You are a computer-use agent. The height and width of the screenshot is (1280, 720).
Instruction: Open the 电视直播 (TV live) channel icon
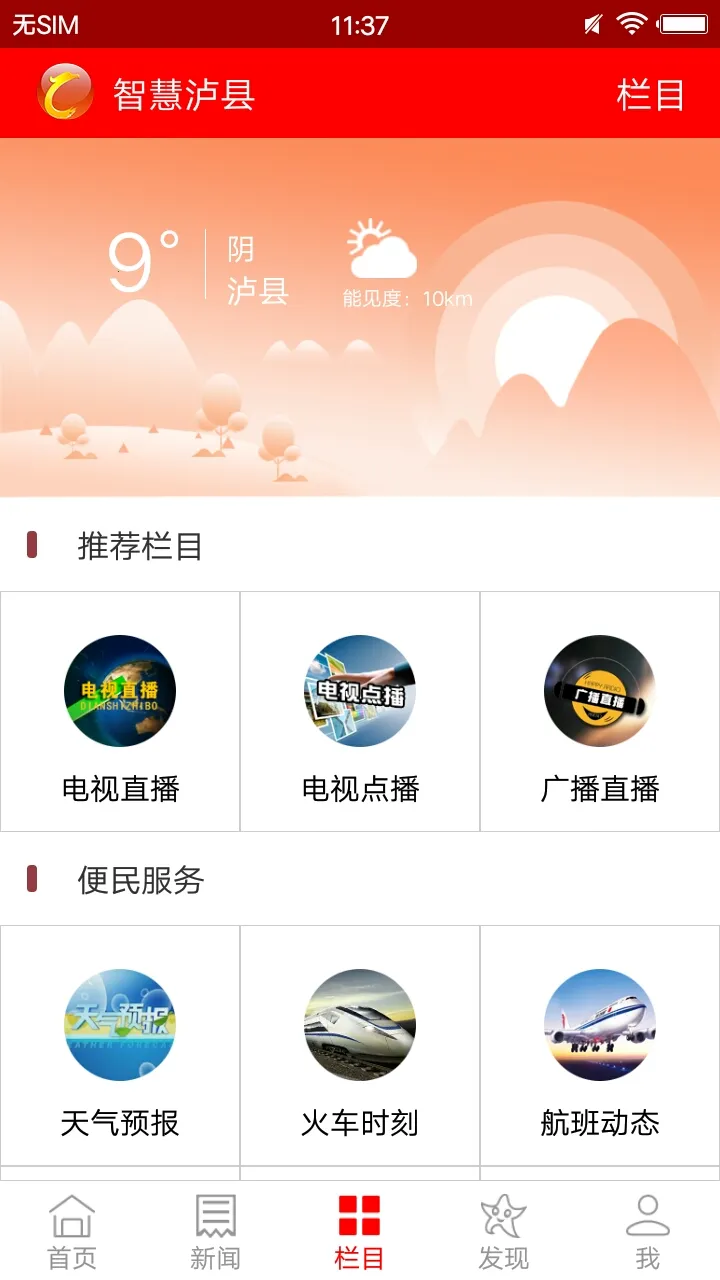pos(120,691)
